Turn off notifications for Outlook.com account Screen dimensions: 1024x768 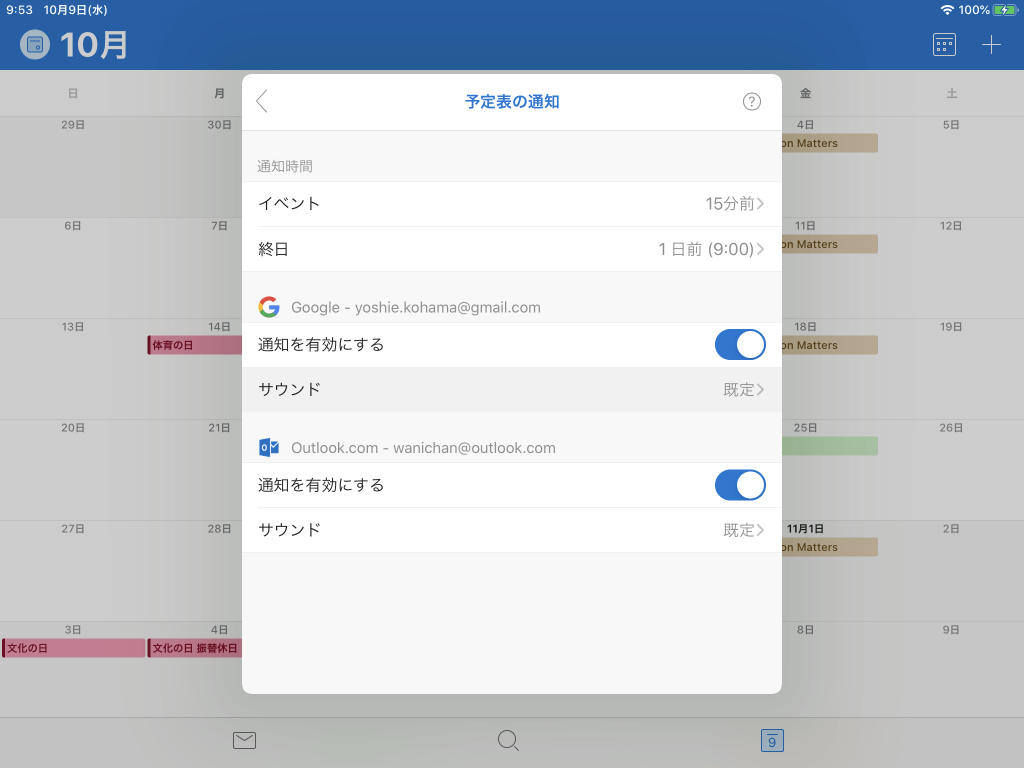739,485
